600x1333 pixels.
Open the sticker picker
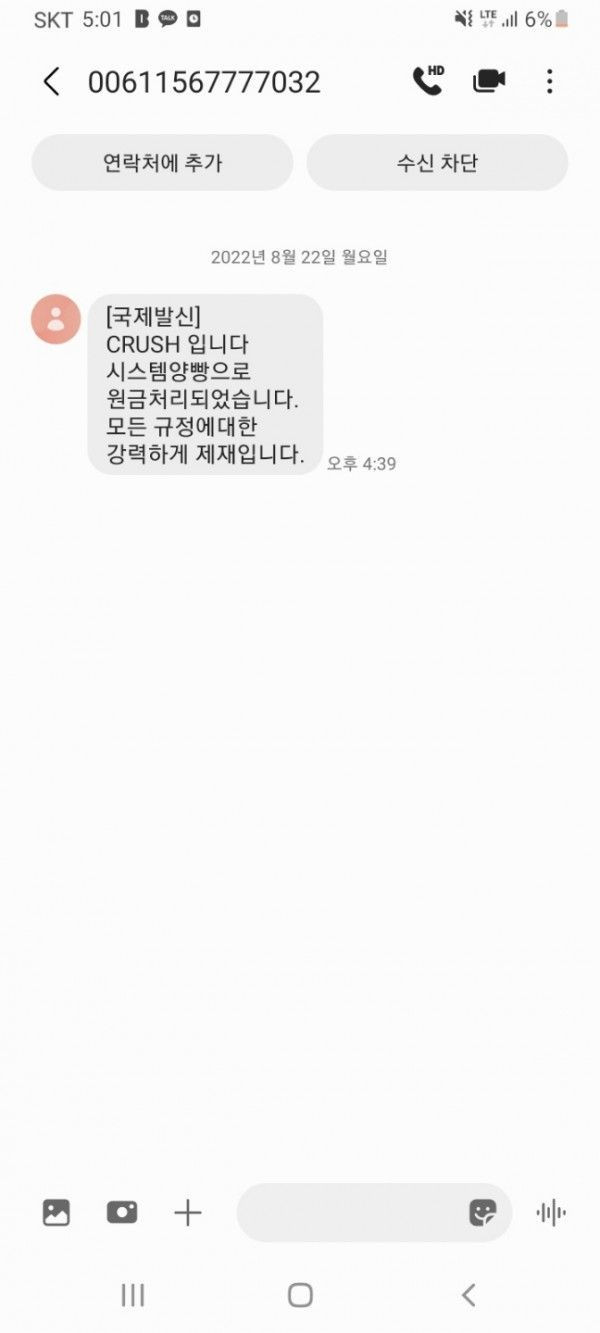[483, 1213]
